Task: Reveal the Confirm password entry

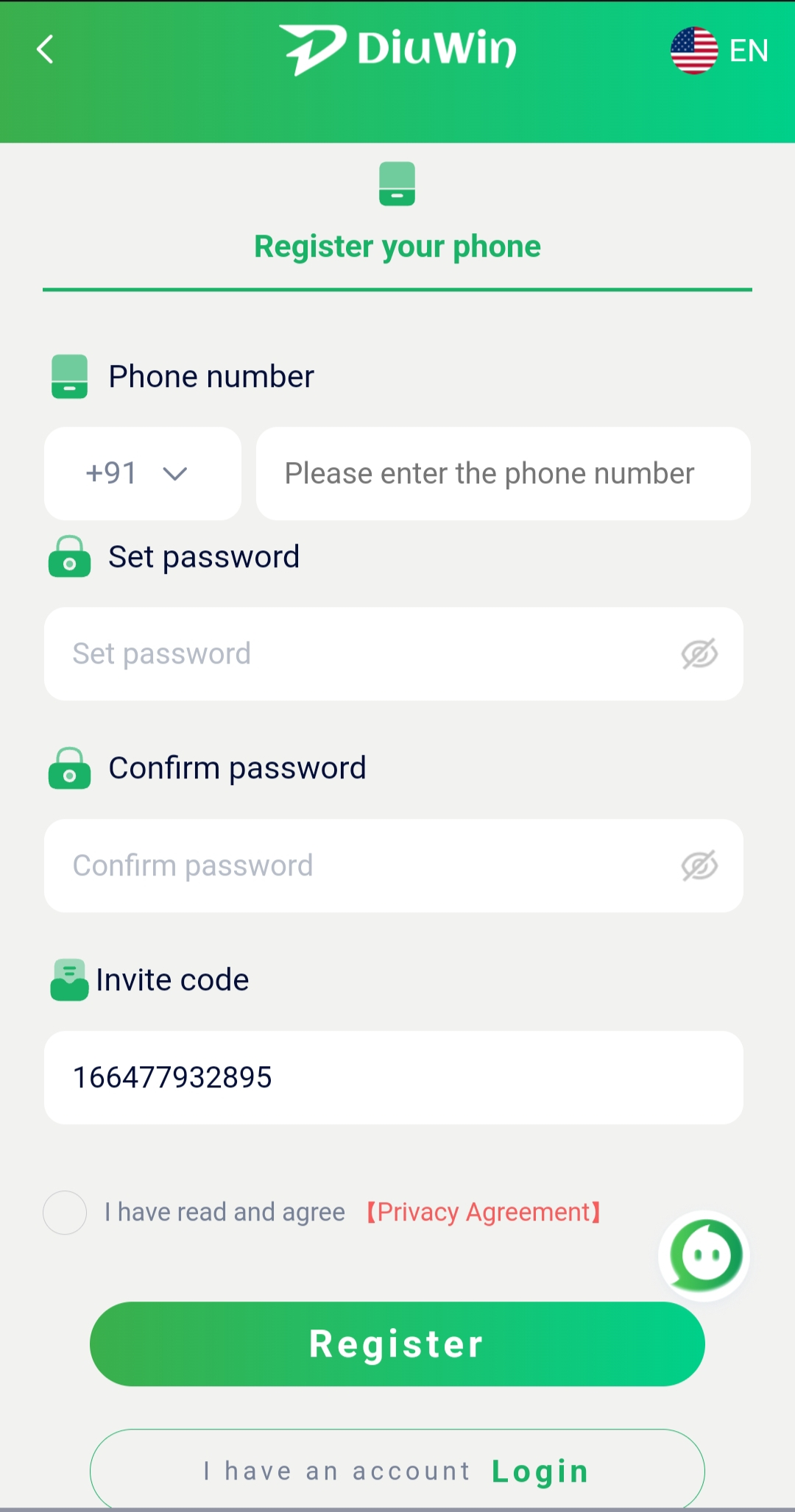Action: 699,865
